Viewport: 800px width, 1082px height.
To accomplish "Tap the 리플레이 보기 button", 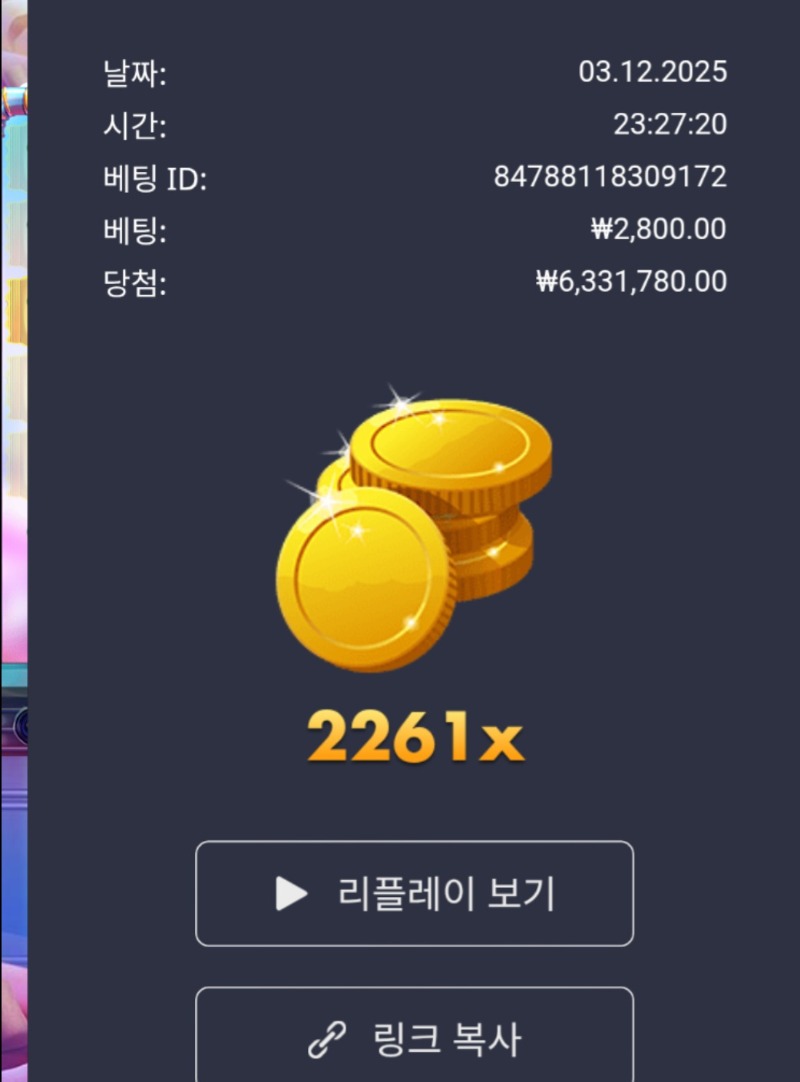I will (414, 893).
